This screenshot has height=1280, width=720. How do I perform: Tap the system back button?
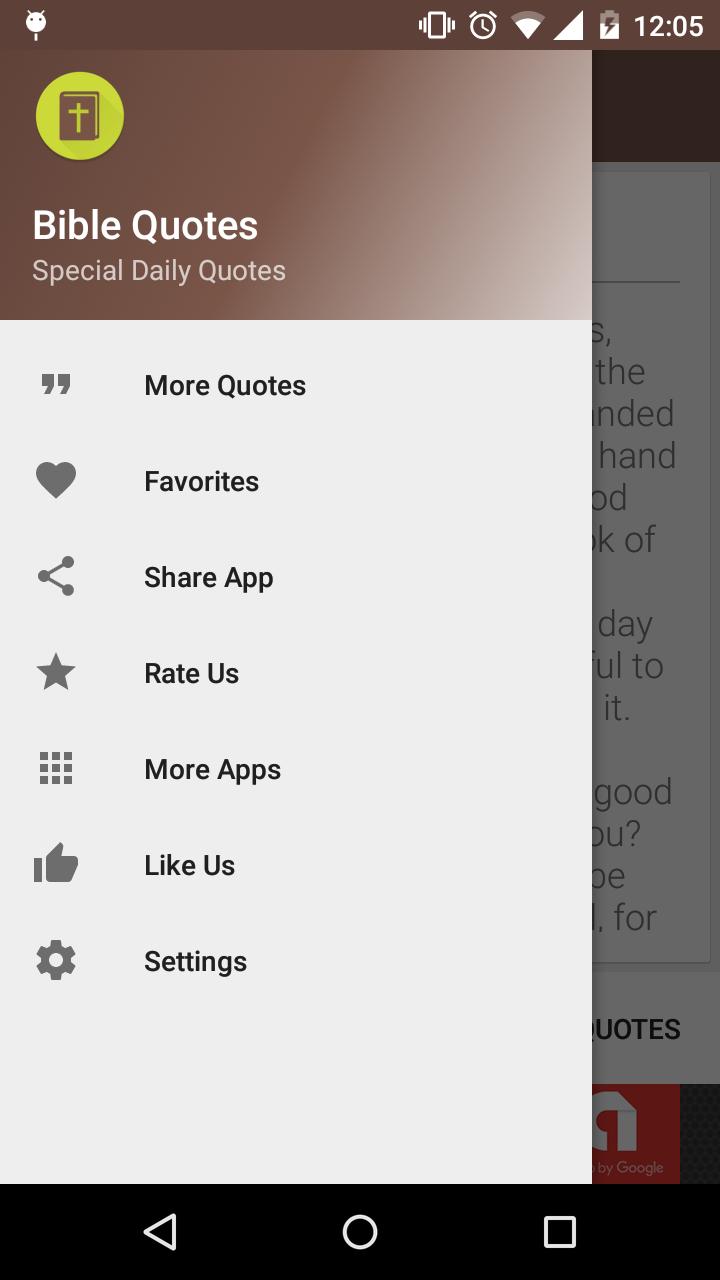pos(160,1232)
